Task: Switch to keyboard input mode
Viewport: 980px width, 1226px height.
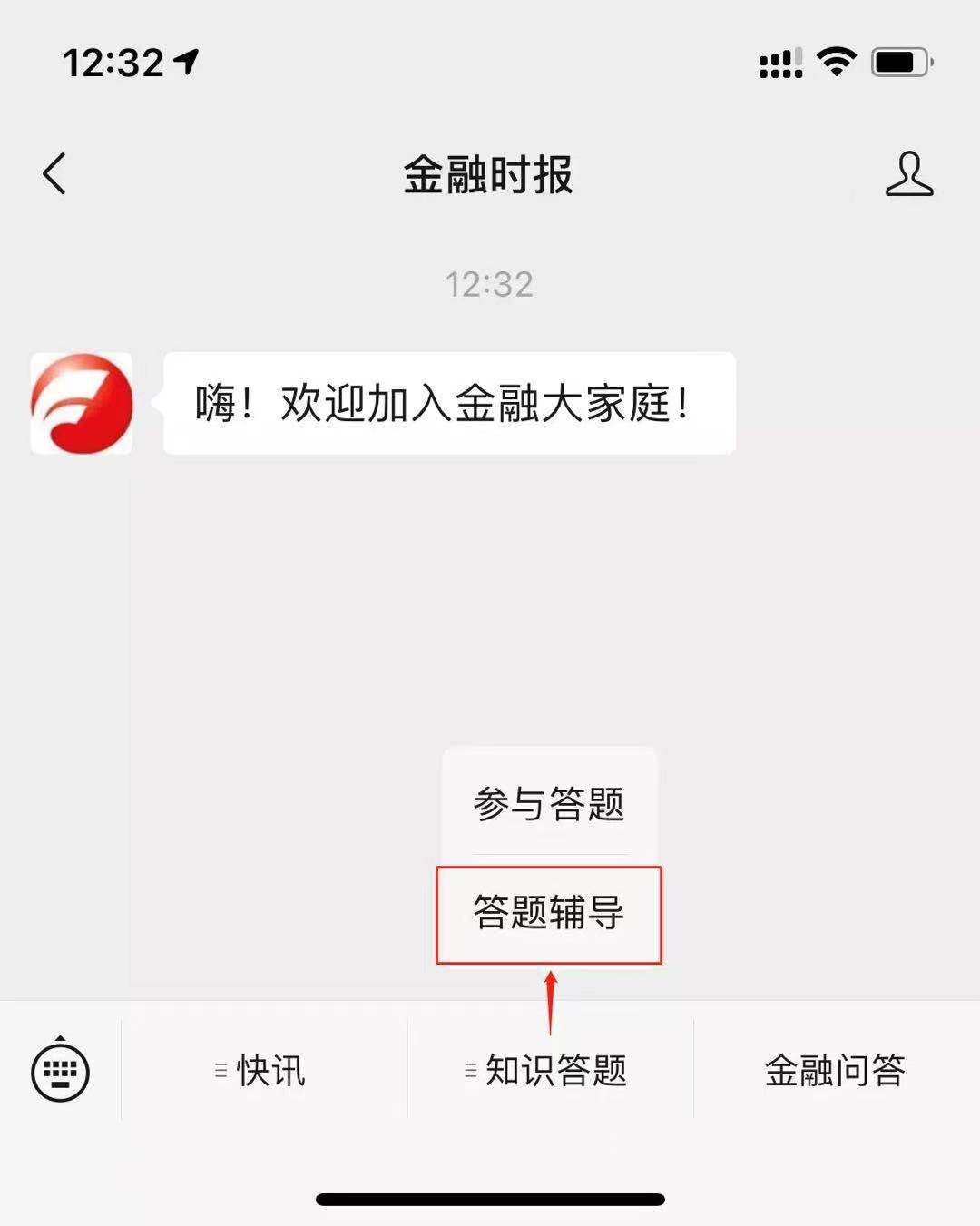Action: tap(60, 1072)
